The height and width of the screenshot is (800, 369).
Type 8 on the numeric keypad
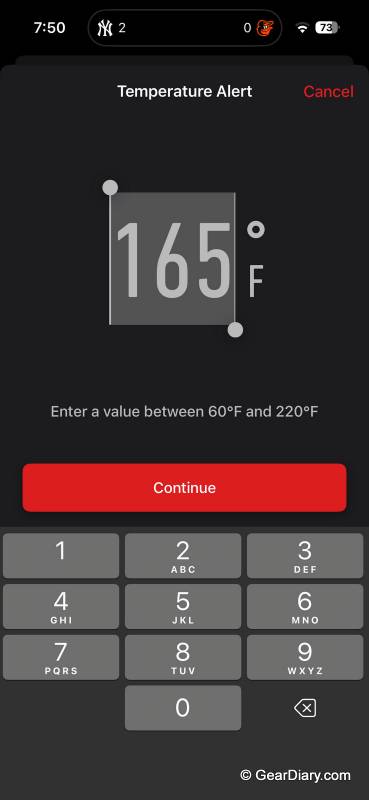coord(183,657)
